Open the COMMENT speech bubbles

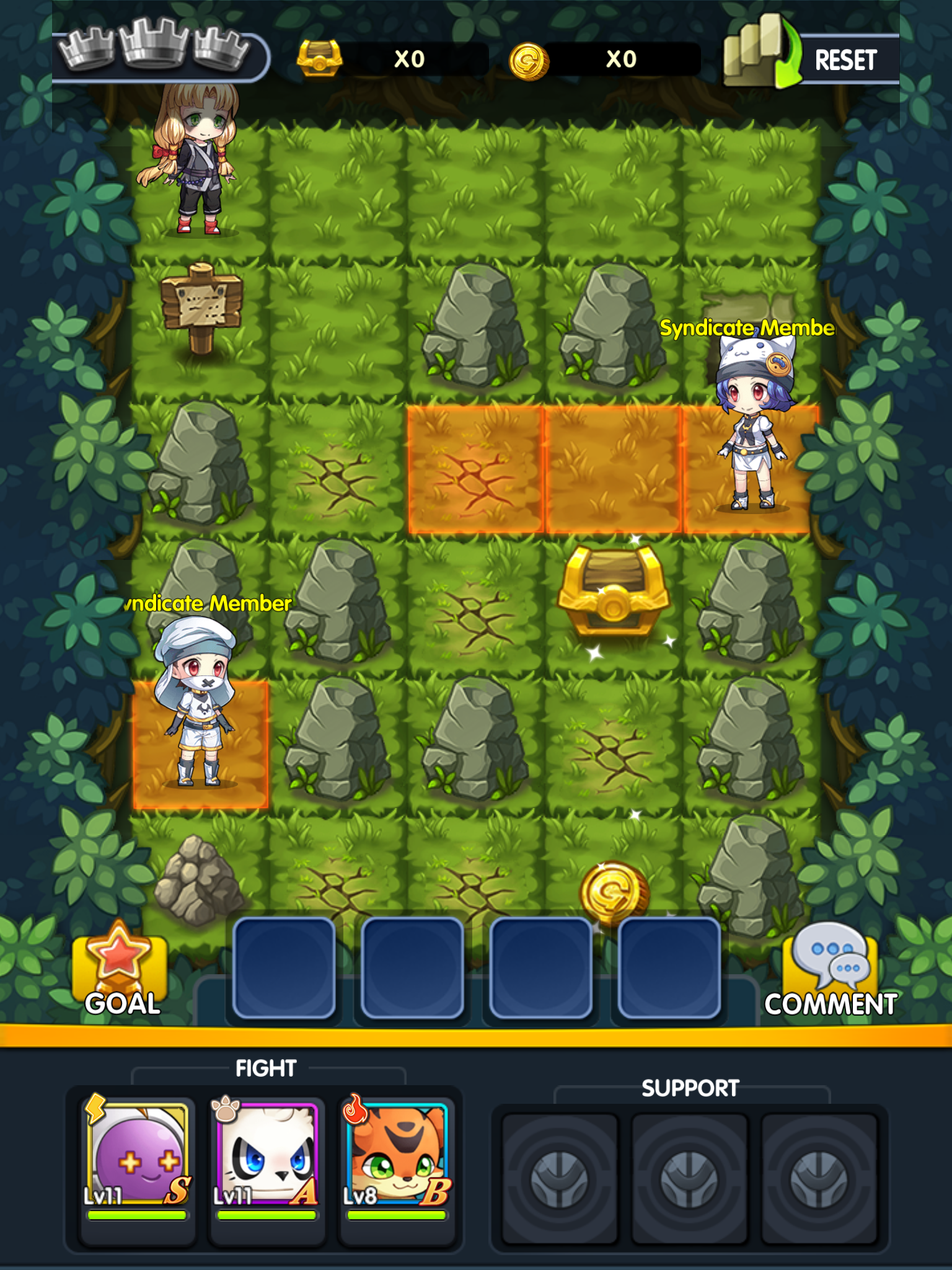[831, 972]
